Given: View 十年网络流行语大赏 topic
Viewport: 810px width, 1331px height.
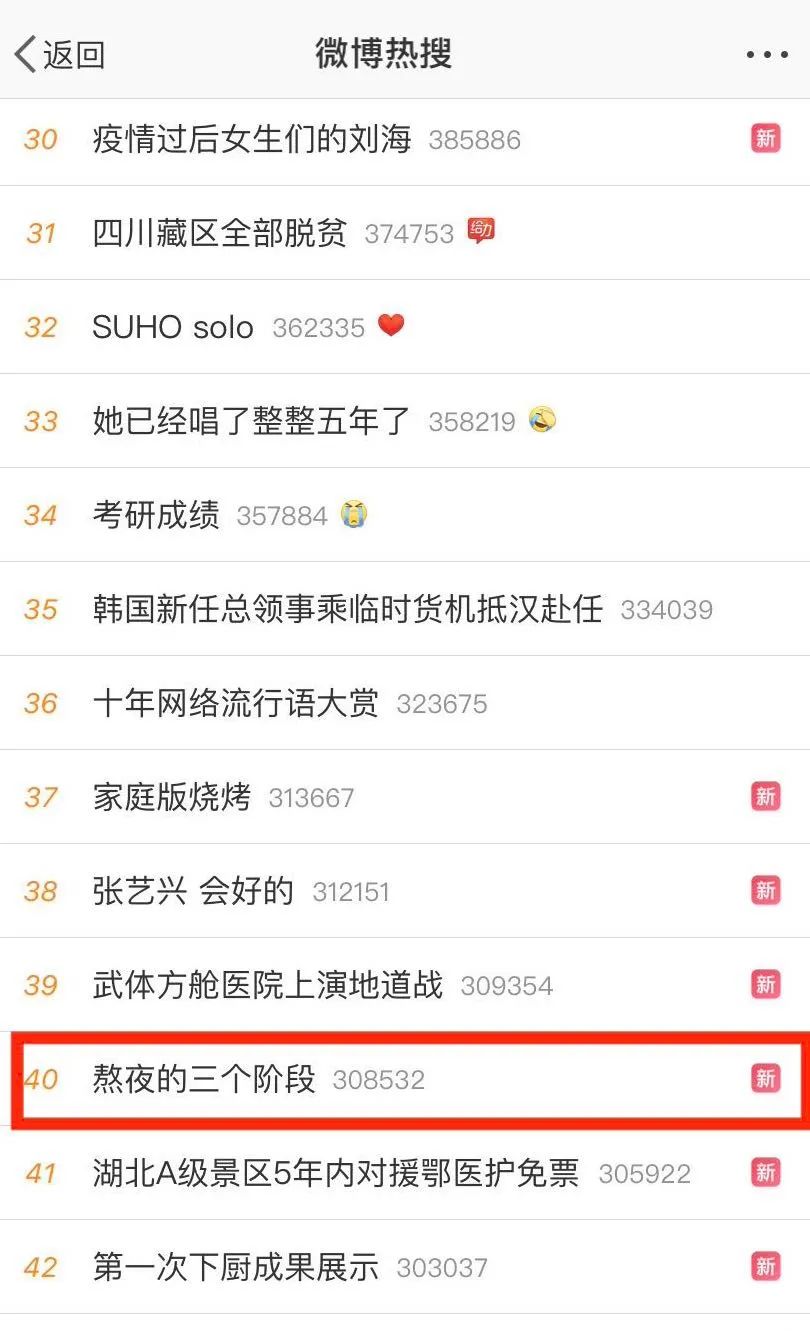Looking at the screenshot, I should tap(405, 703).
